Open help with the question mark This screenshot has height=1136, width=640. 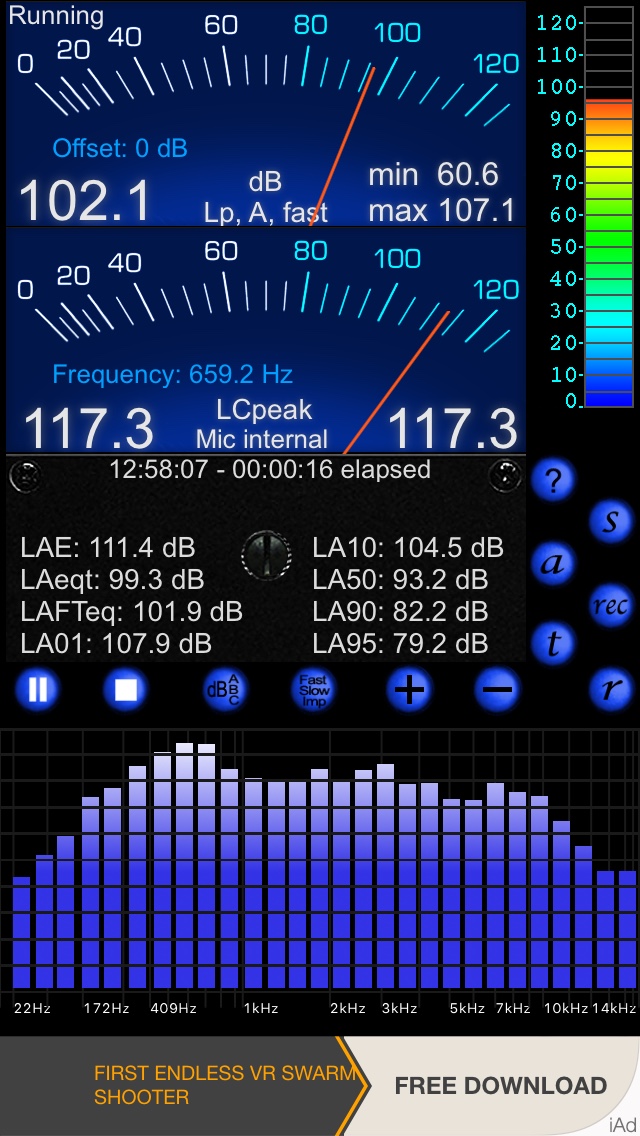[x=553, y=481]
